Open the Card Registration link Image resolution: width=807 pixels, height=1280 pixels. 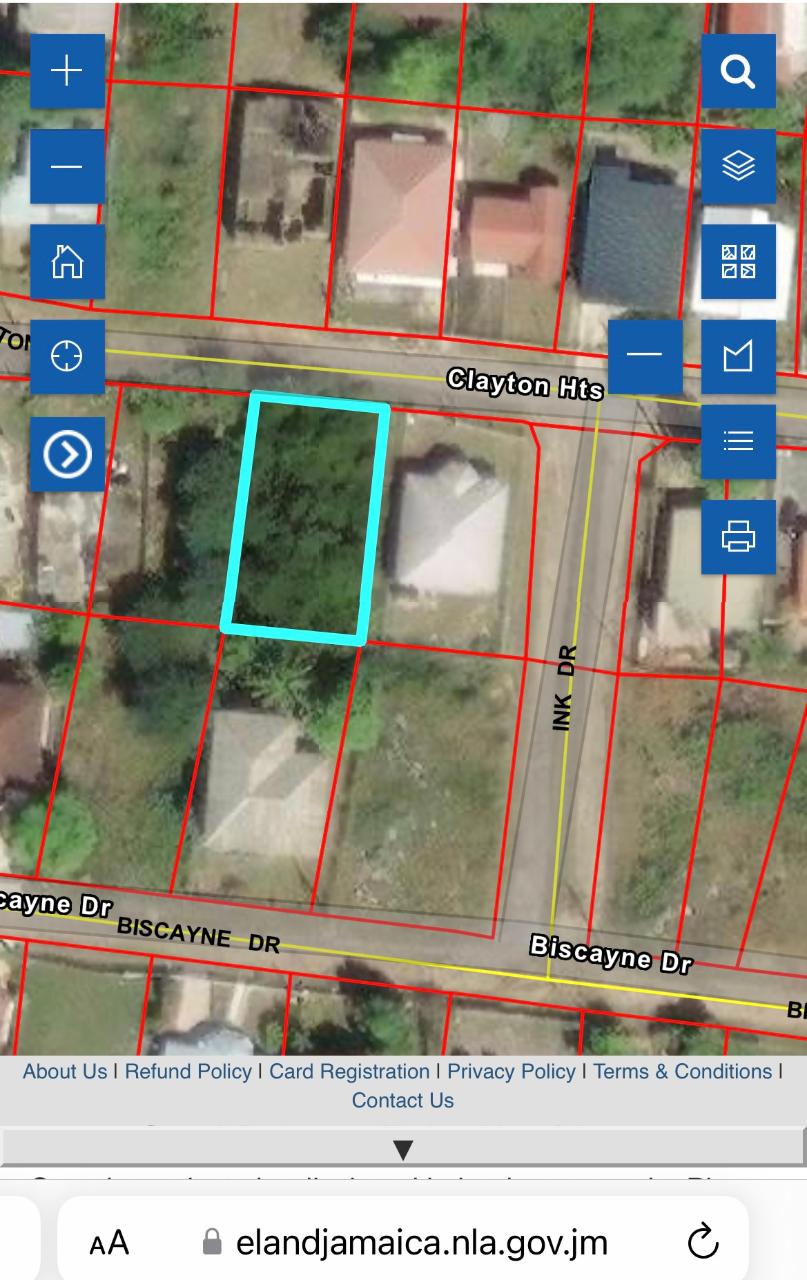tap(349, 1071)
